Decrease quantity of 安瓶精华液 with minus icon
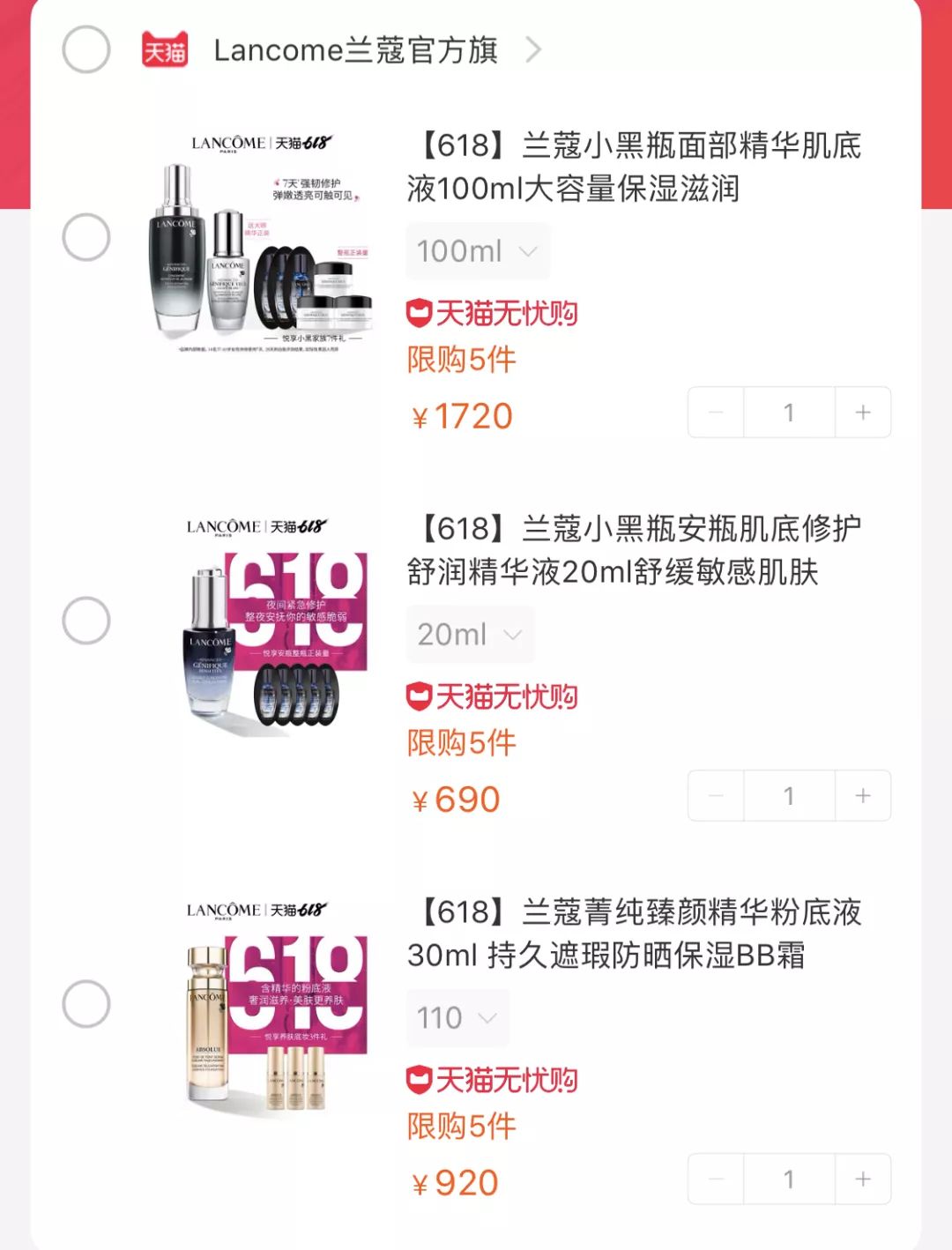Screen dimensions: 952x1250 click(x=714, y=795)
